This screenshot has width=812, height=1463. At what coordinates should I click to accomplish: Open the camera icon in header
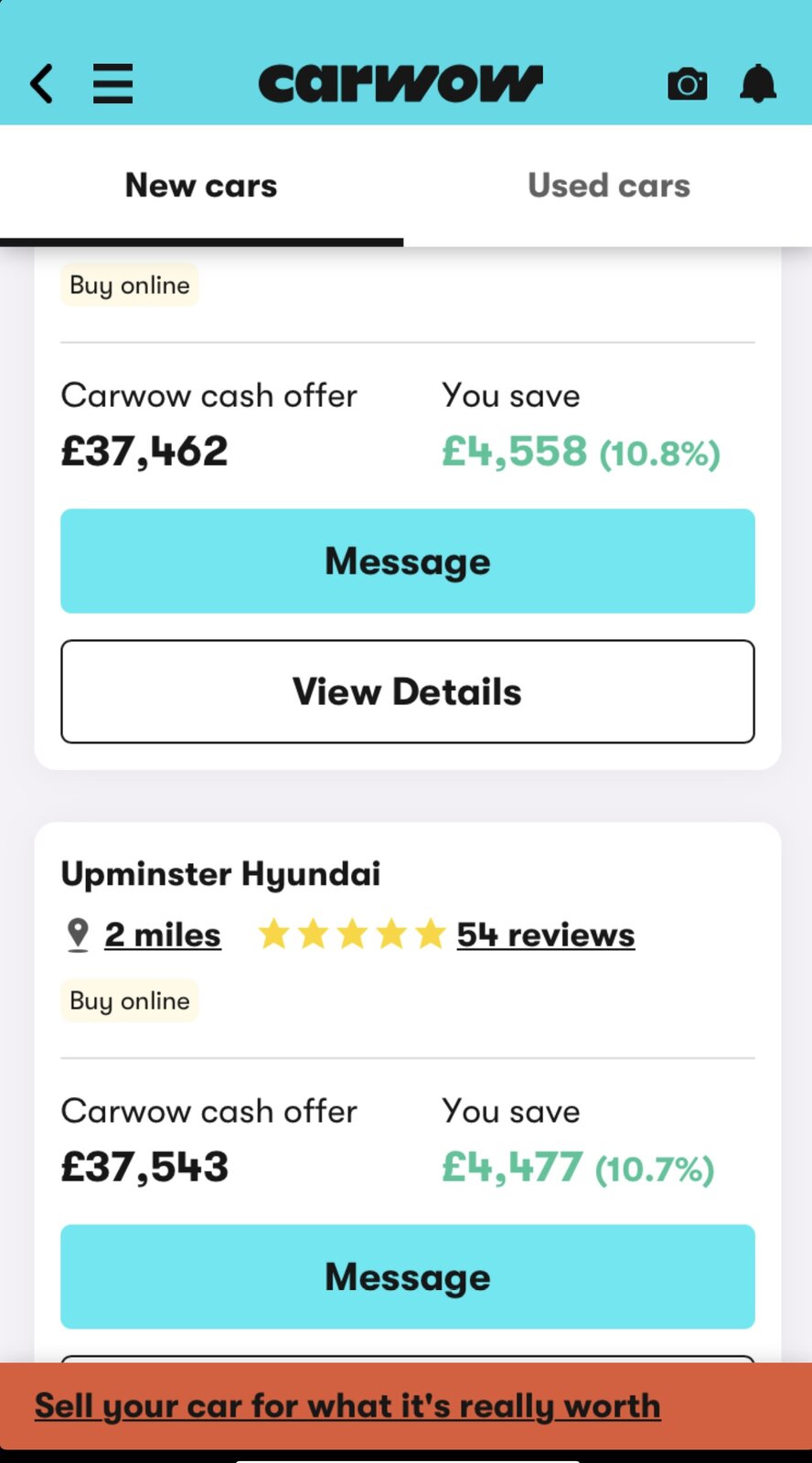coord(688,84)
